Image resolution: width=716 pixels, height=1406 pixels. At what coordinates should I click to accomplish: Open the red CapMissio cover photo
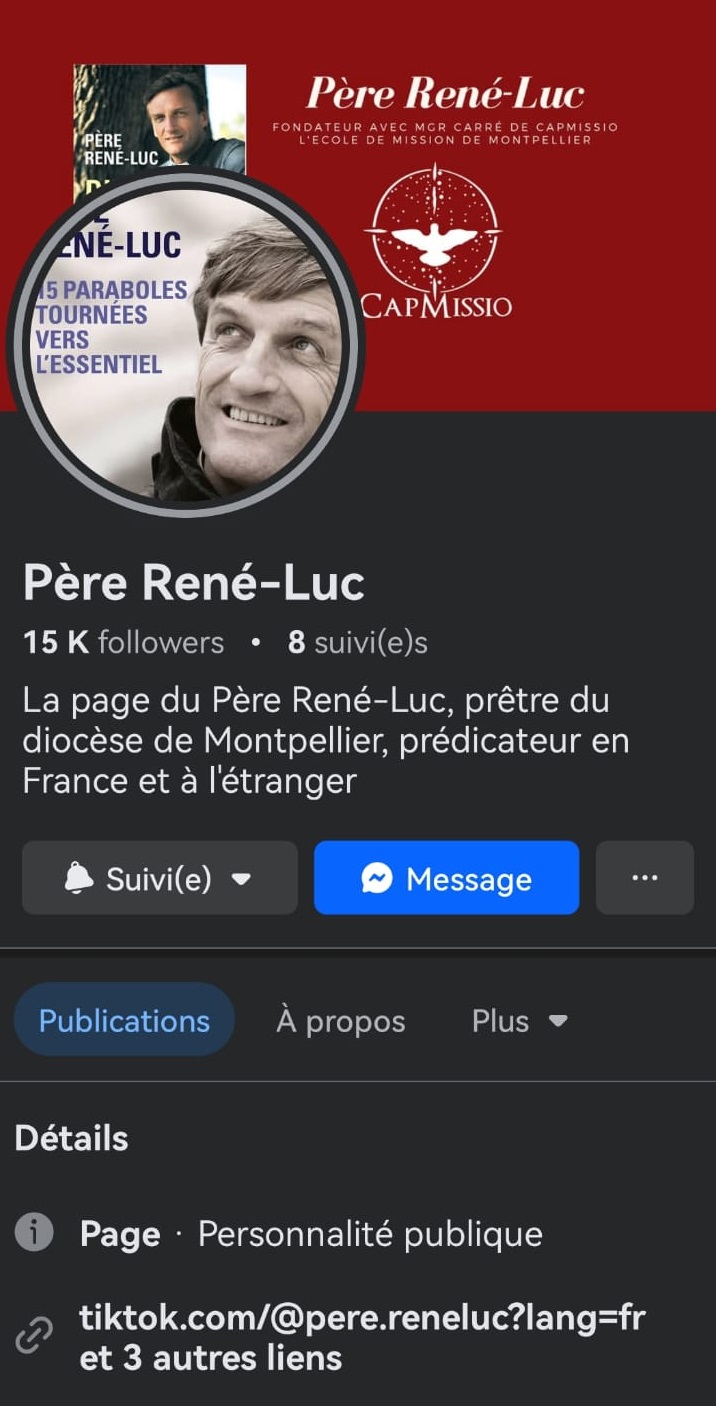(x=560, y=220)
